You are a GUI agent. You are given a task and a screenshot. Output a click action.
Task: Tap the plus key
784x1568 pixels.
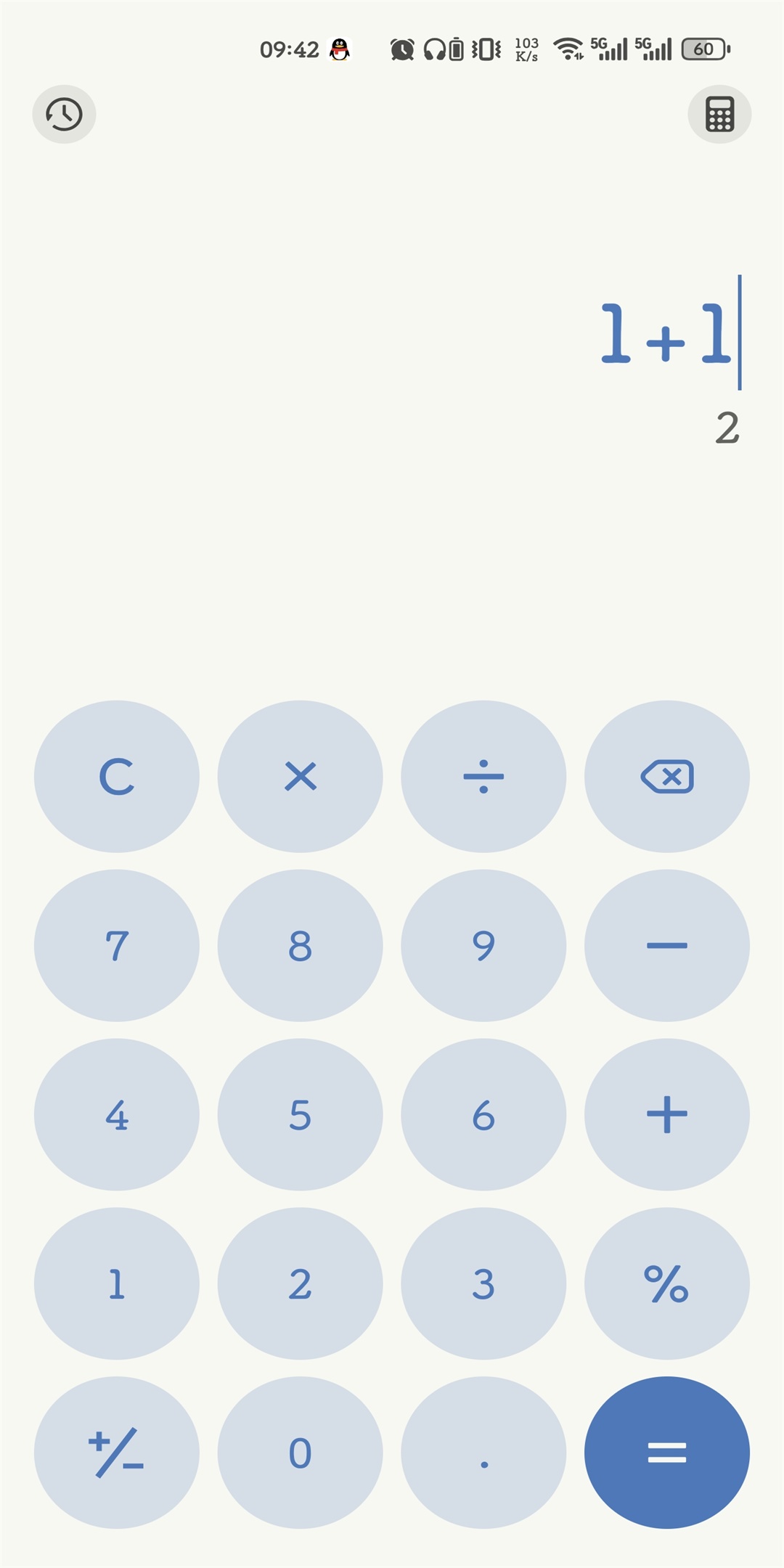click(667, 1114)
